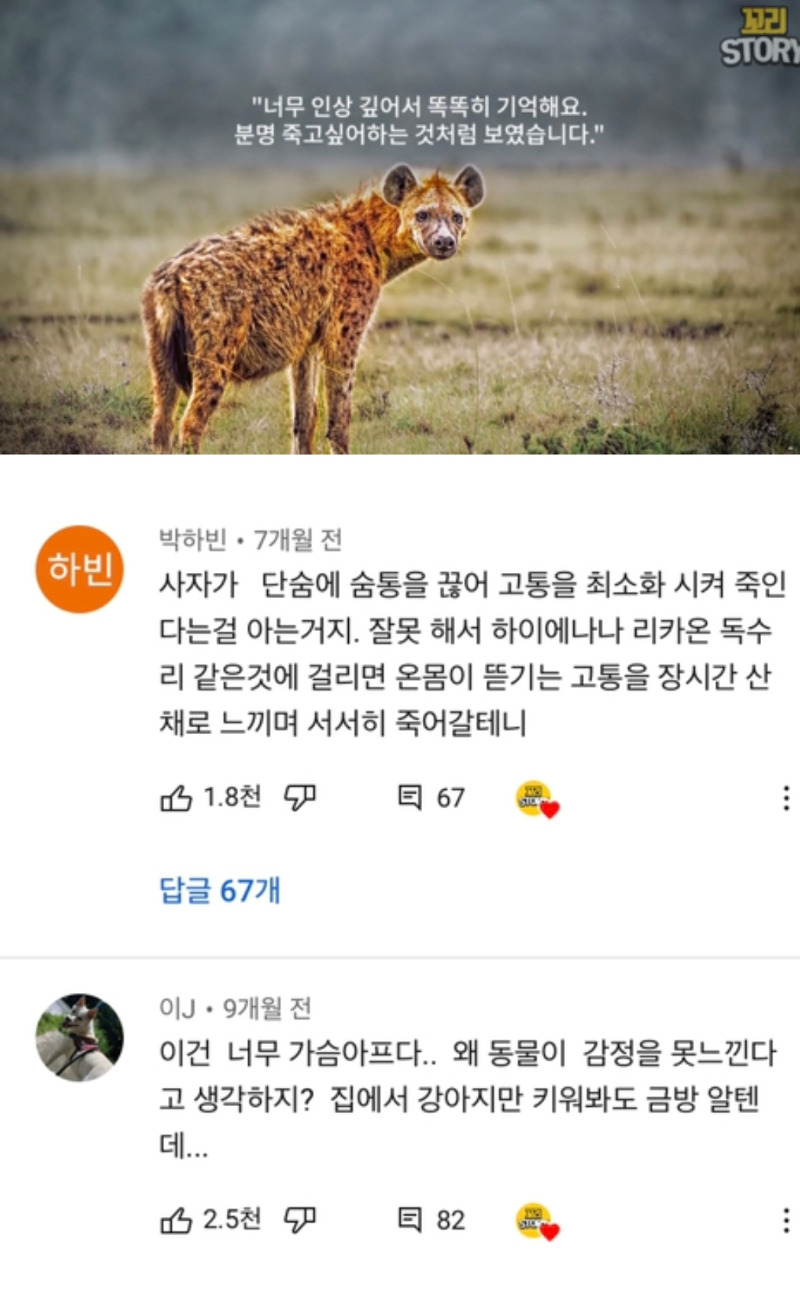Like 이J's comment
The image size is (800, 1291).
point(176,1219)
